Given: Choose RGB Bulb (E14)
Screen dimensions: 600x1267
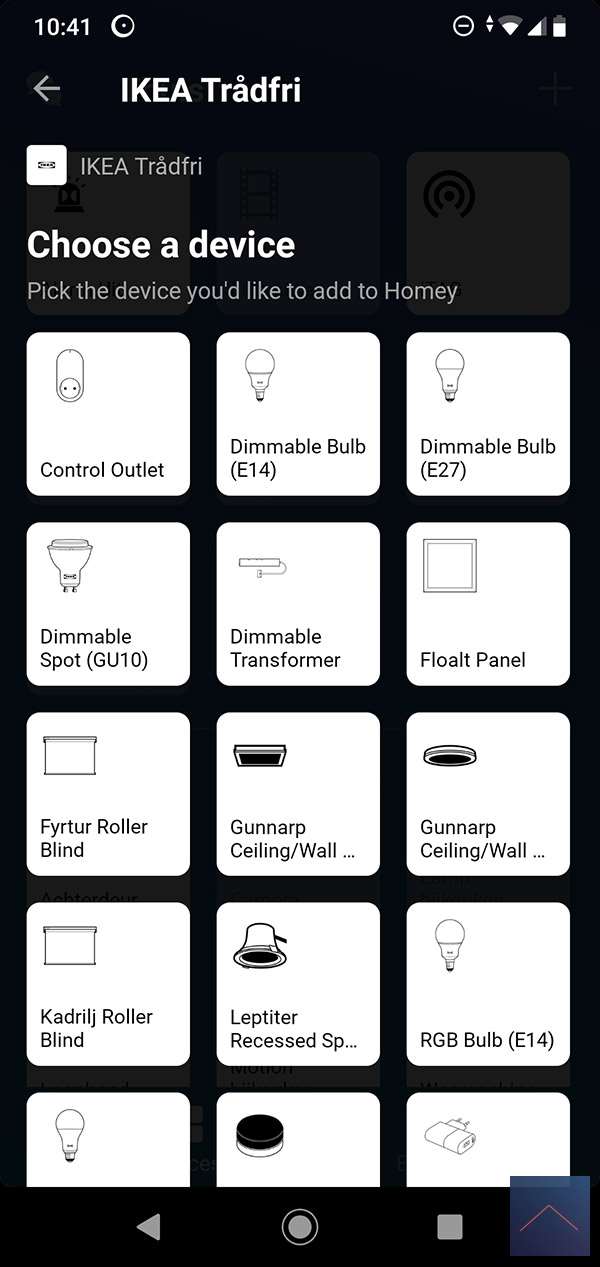Looking at the screenshot, I should coord(488,984).
